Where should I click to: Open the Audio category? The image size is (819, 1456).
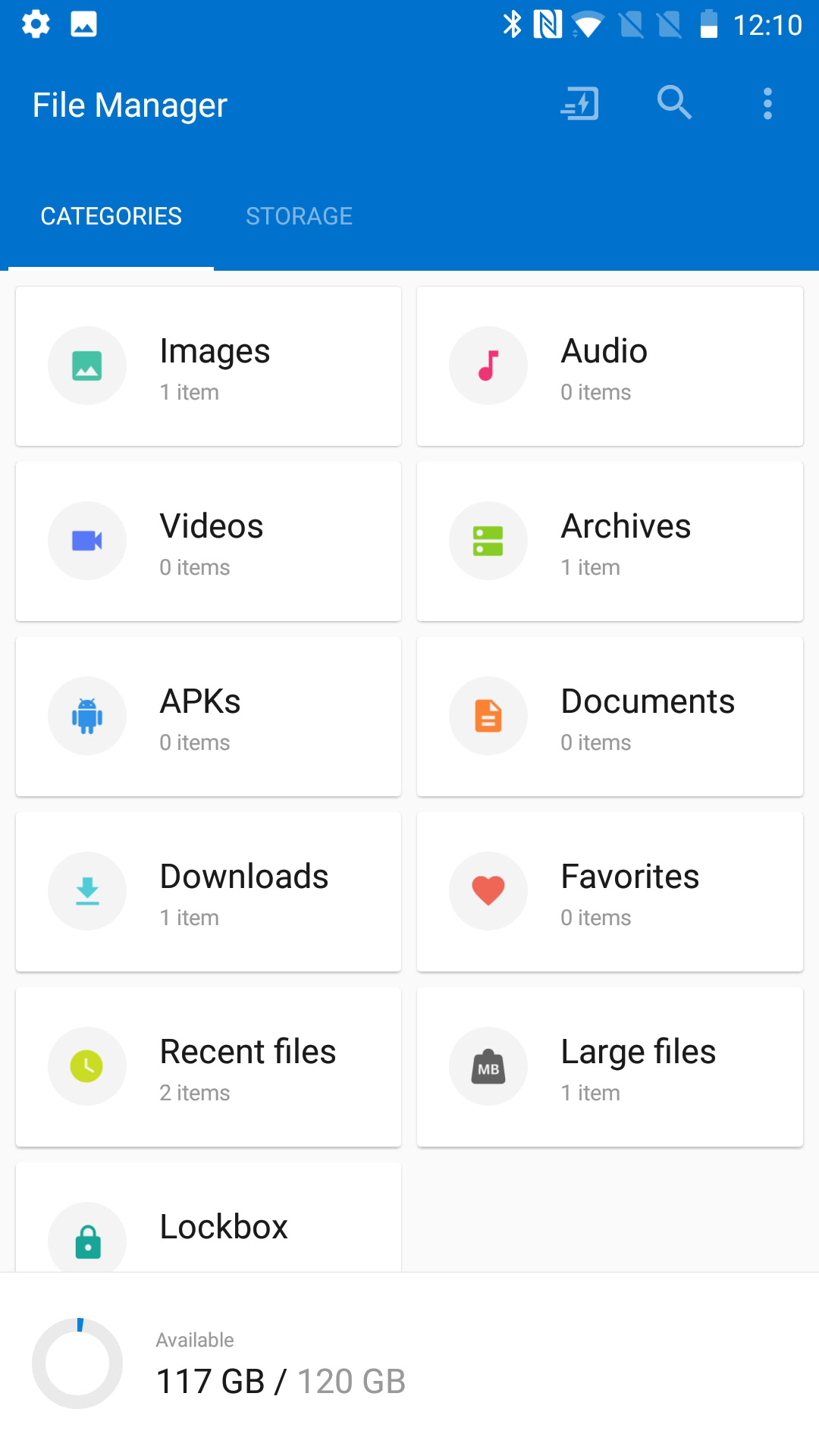click(x=610, y=366)
